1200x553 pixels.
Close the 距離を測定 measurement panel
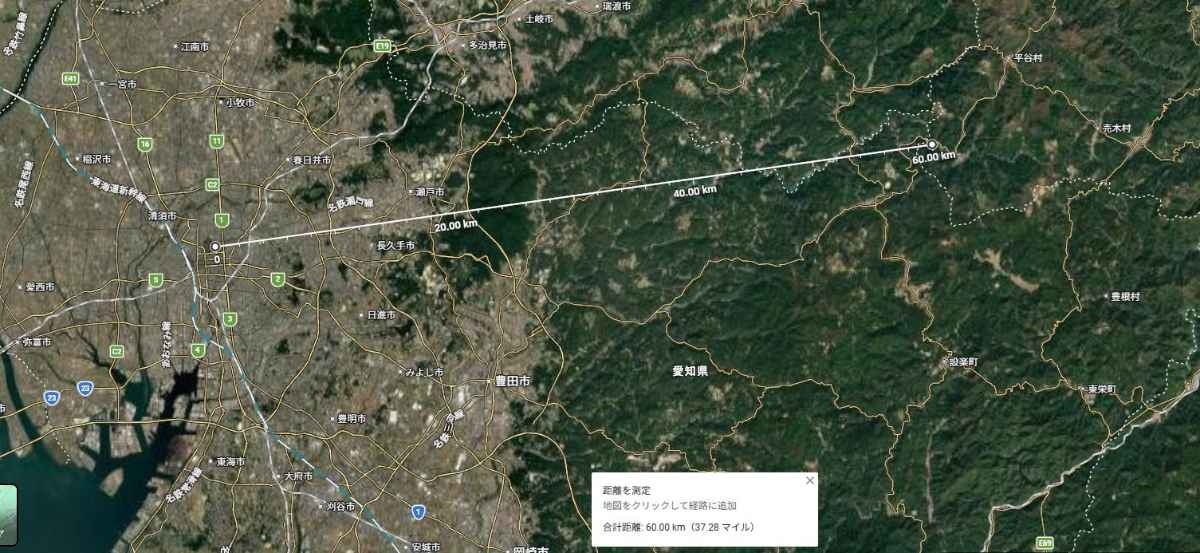click(810, 481)
